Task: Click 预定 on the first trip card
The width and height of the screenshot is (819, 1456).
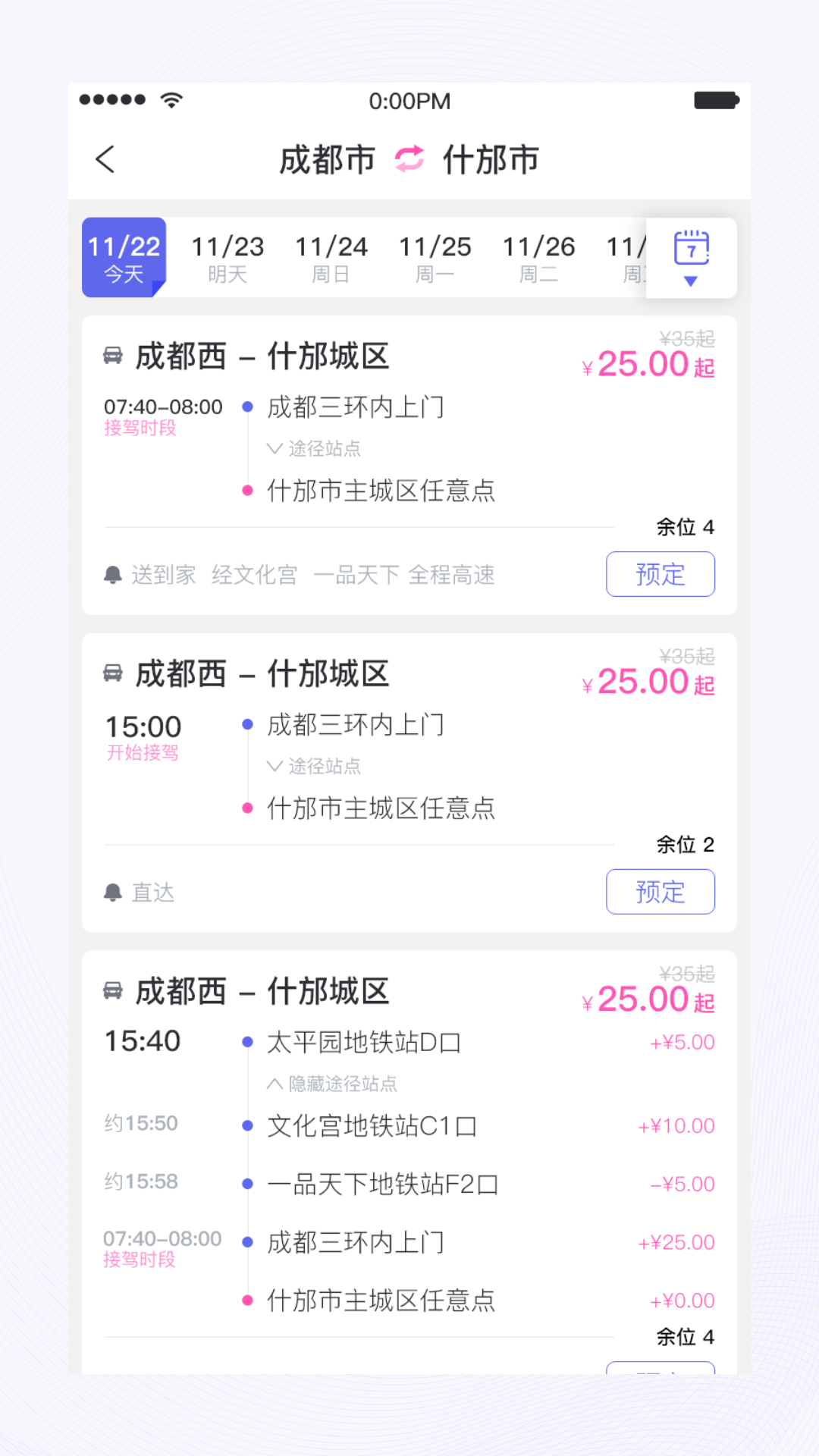Action: point(660,574)
